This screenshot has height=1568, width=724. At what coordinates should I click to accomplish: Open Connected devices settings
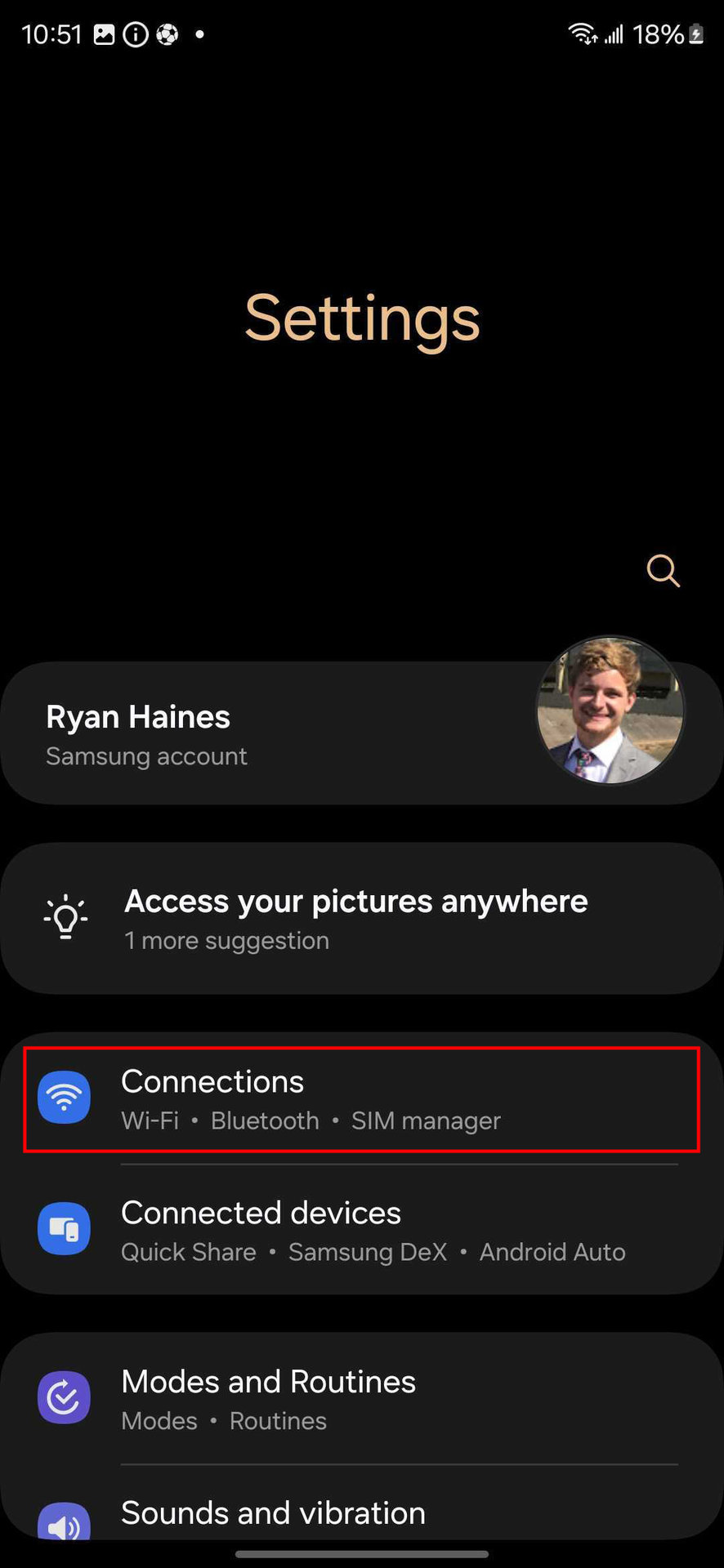click(x=360, y=1230)
